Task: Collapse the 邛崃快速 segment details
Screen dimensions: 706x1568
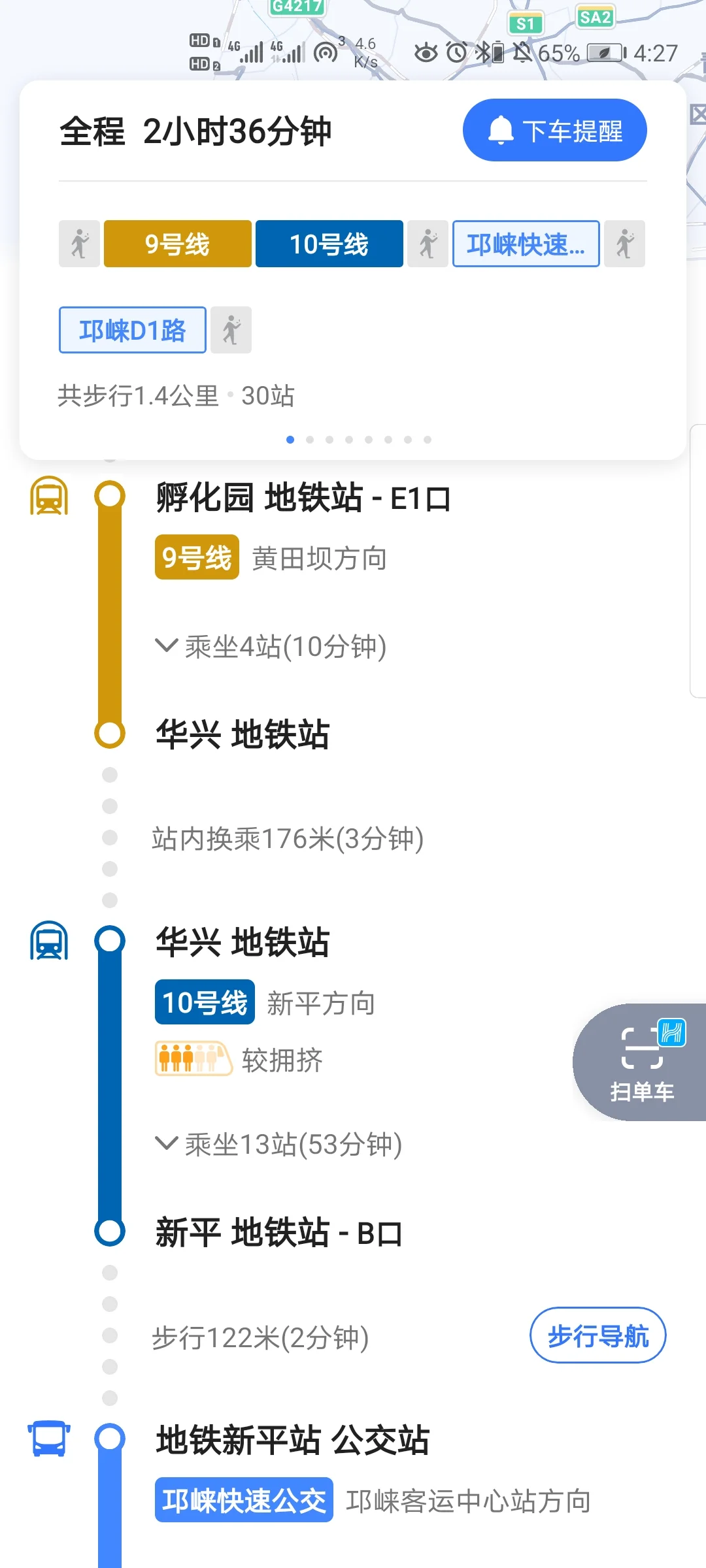Action: (x=526, y=244)
